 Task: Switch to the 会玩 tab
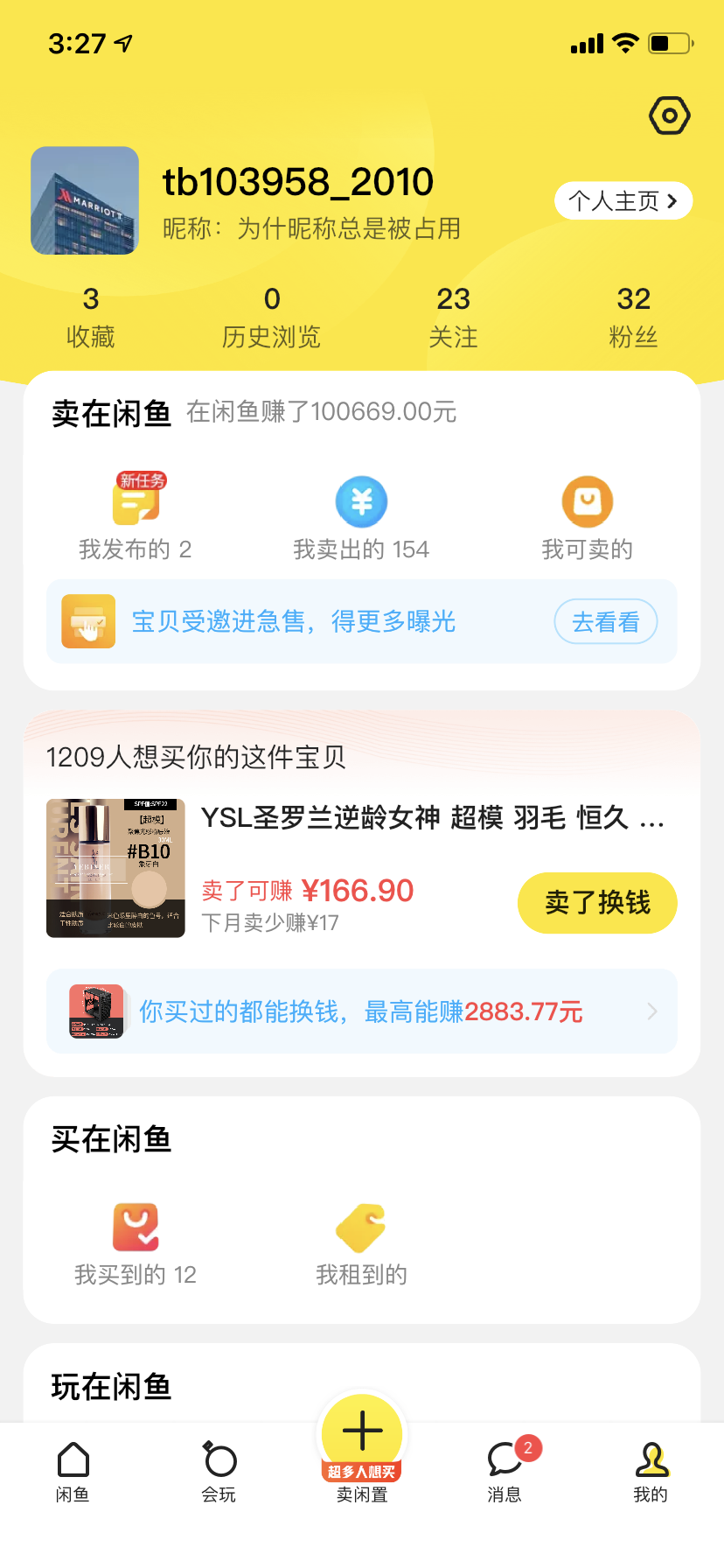(219, 1472)
